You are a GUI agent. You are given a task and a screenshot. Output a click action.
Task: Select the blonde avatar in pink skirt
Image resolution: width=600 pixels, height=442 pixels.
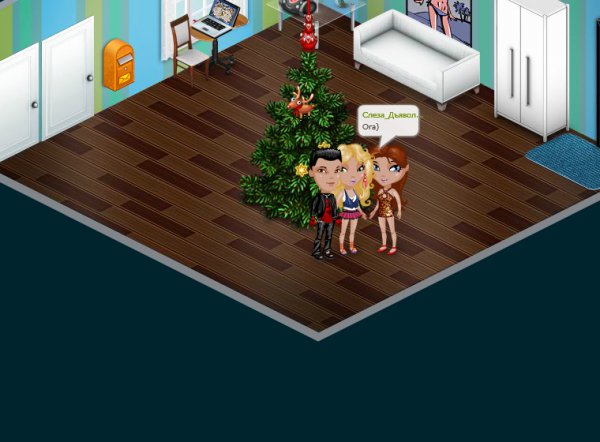click(x=353, y=199)
